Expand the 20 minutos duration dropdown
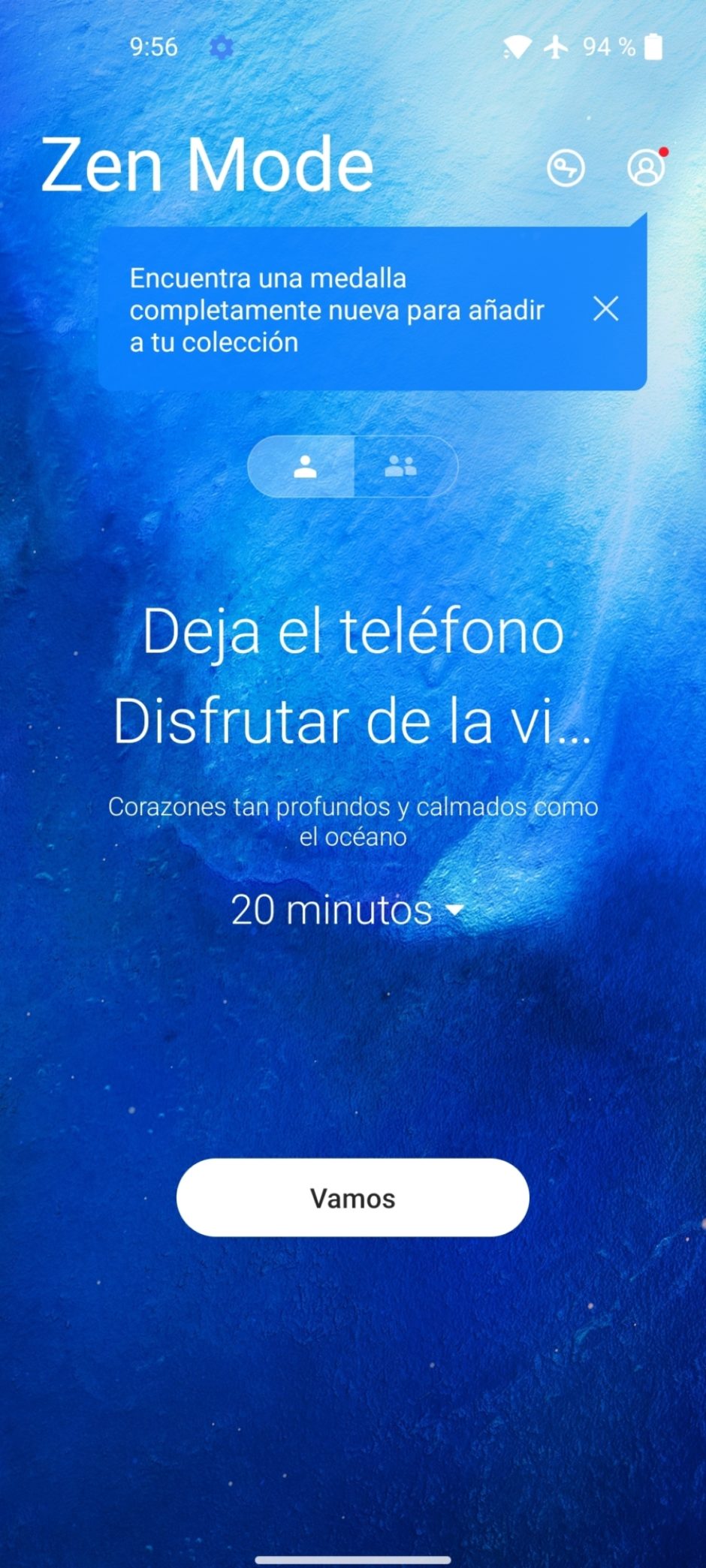Screen dimensions: 706x1568 point(348,910)
